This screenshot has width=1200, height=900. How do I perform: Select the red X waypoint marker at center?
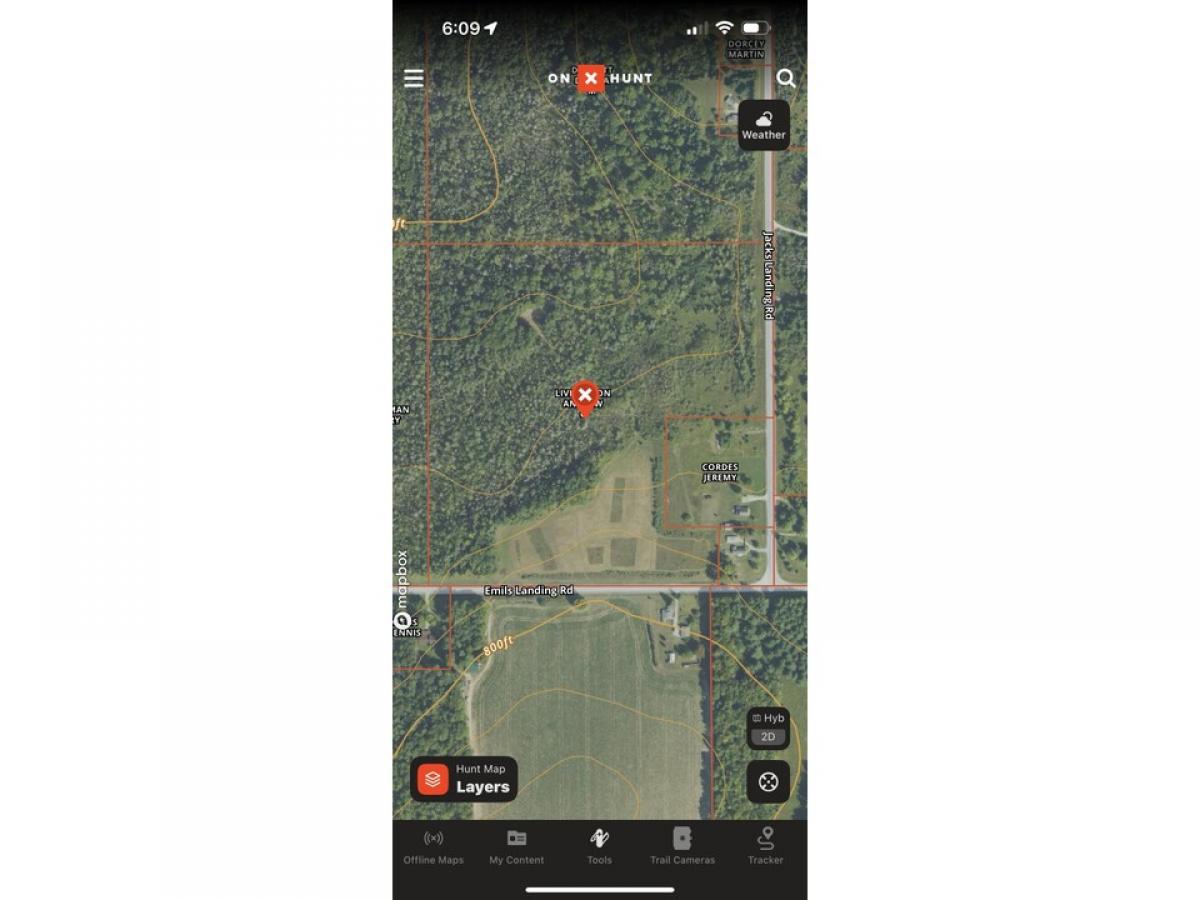click(x=585, y=396)
